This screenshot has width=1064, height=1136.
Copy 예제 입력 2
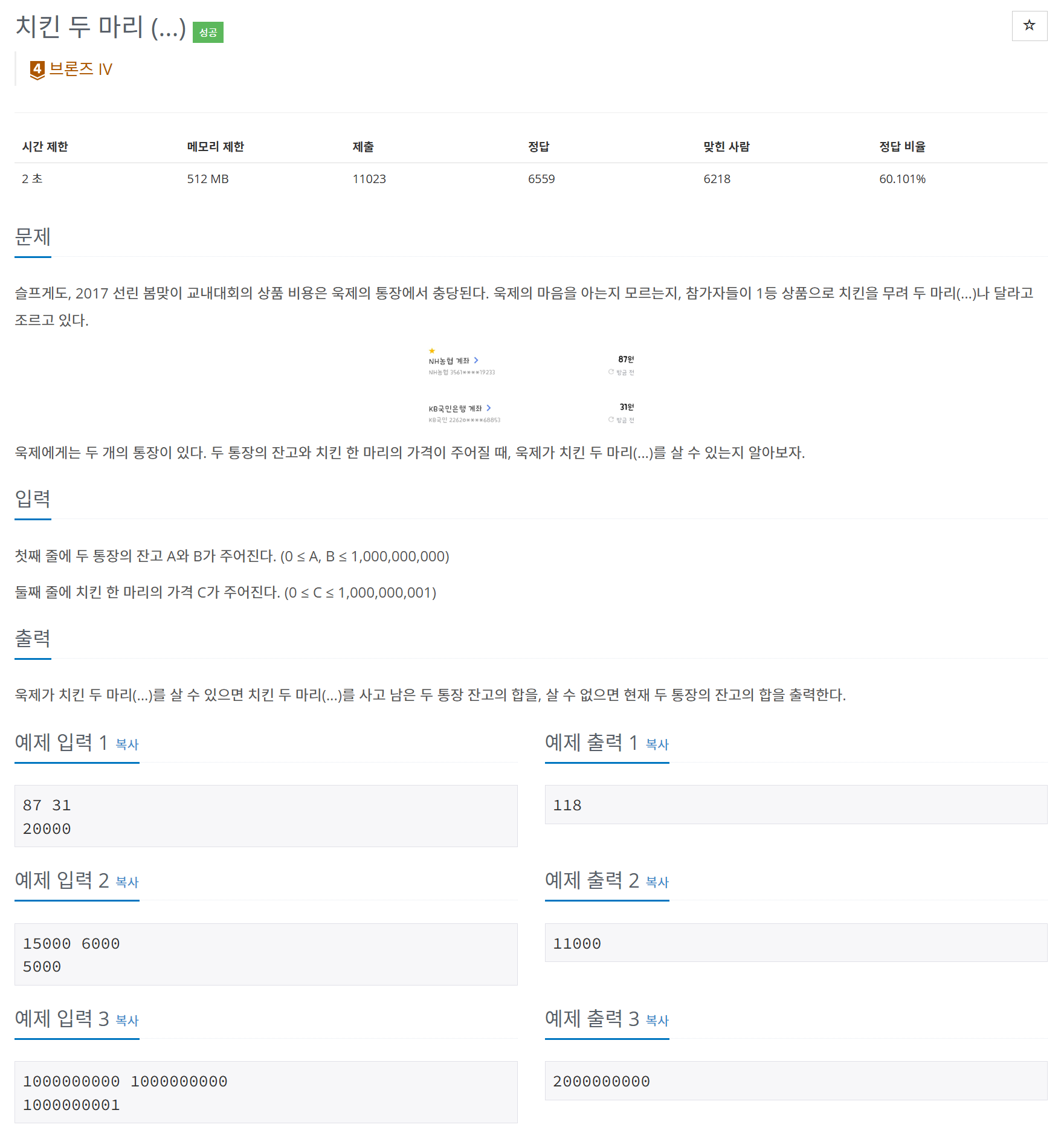(x=127, y=882)
